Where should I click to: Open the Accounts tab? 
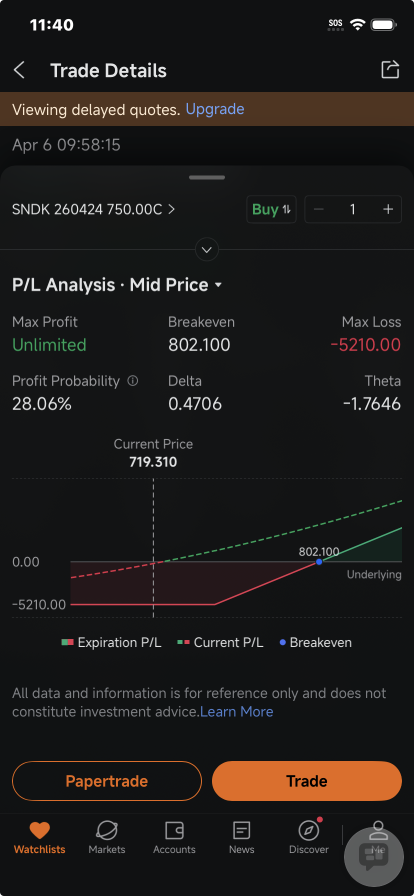pos(174,837)
